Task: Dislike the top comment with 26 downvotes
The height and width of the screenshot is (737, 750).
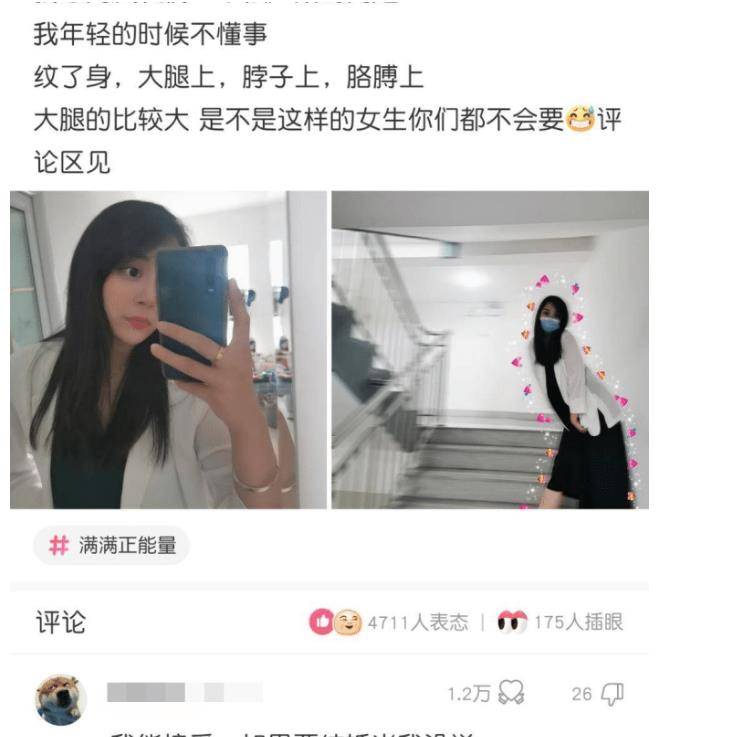Action: pos(613,694)
